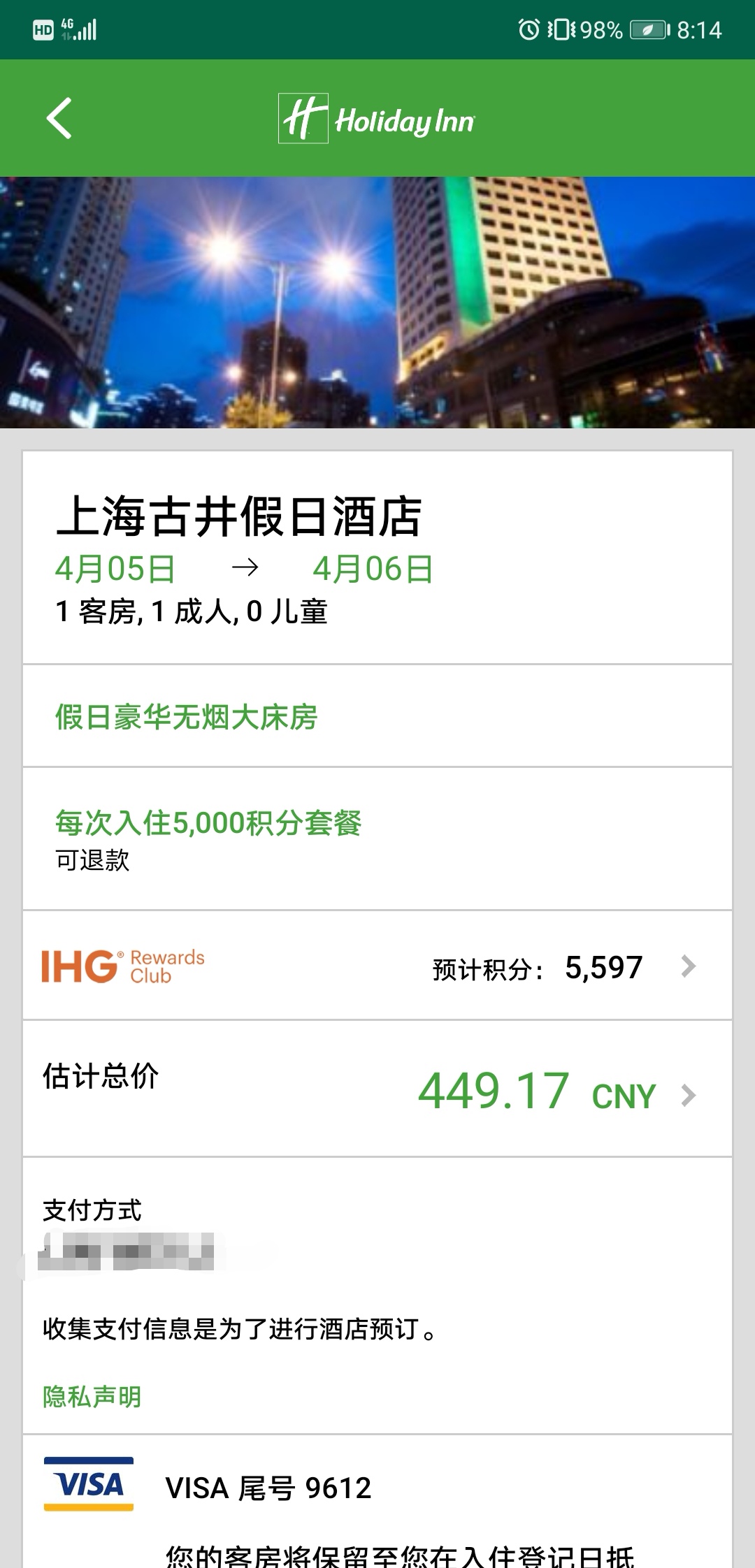Expand the estimated total price breakdown
Viewport: 755px width, 1568px height.
pyautogui.click(x=688, y=1095)
